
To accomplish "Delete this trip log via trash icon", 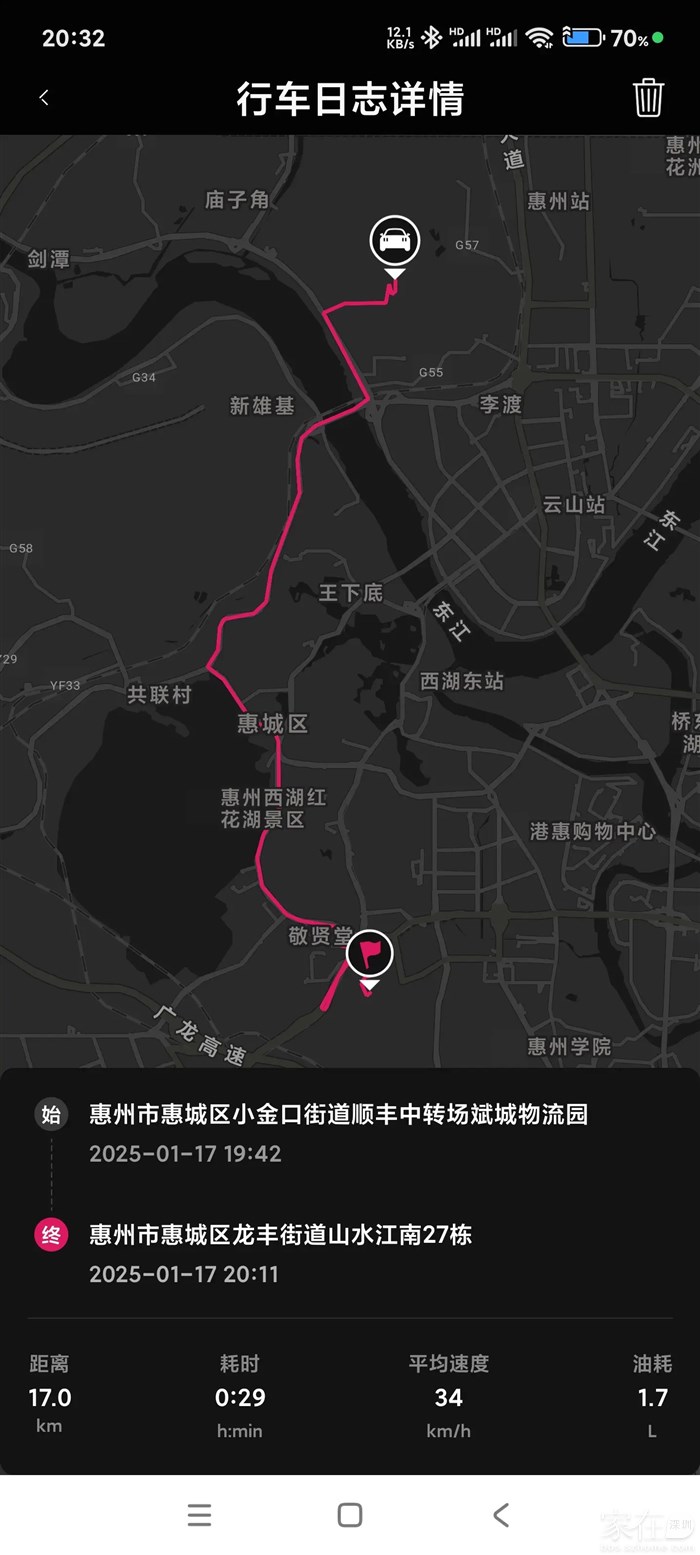I will tap(648, 98).
